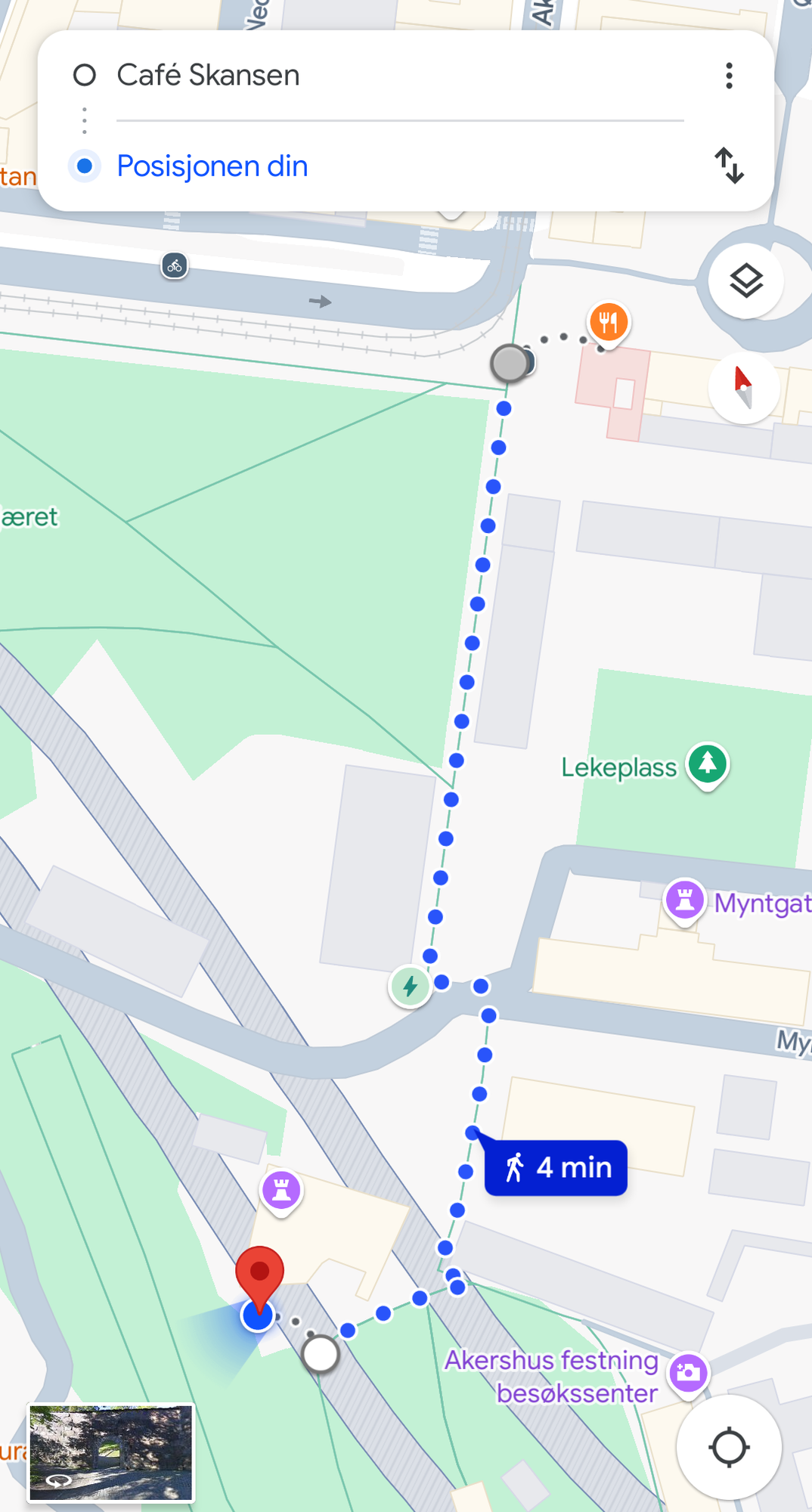812x1512 pixels.
Task: Open the EV charging station marker
Action: [410, 986]
